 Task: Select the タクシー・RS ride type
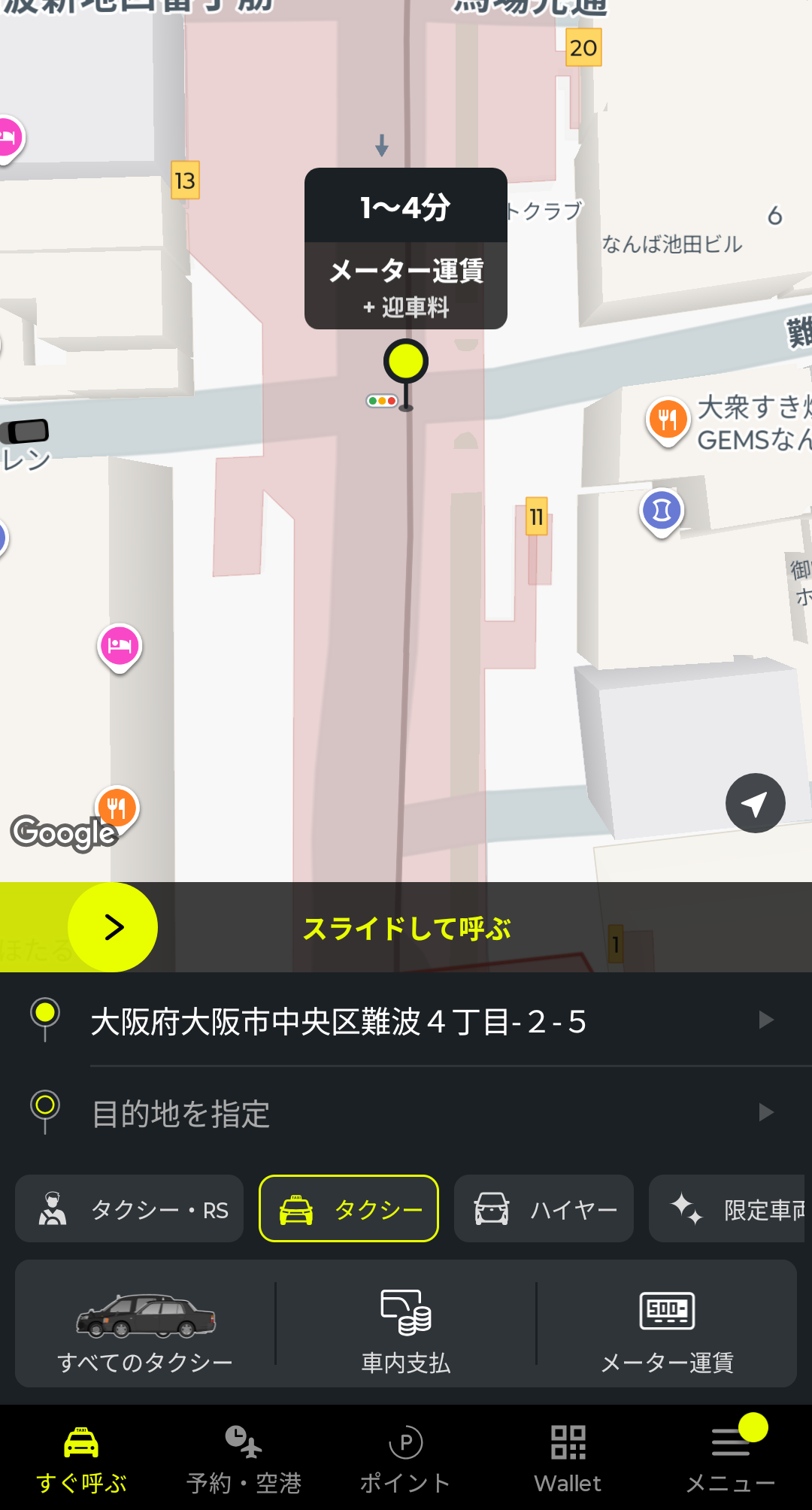[x=129, y=1209]
